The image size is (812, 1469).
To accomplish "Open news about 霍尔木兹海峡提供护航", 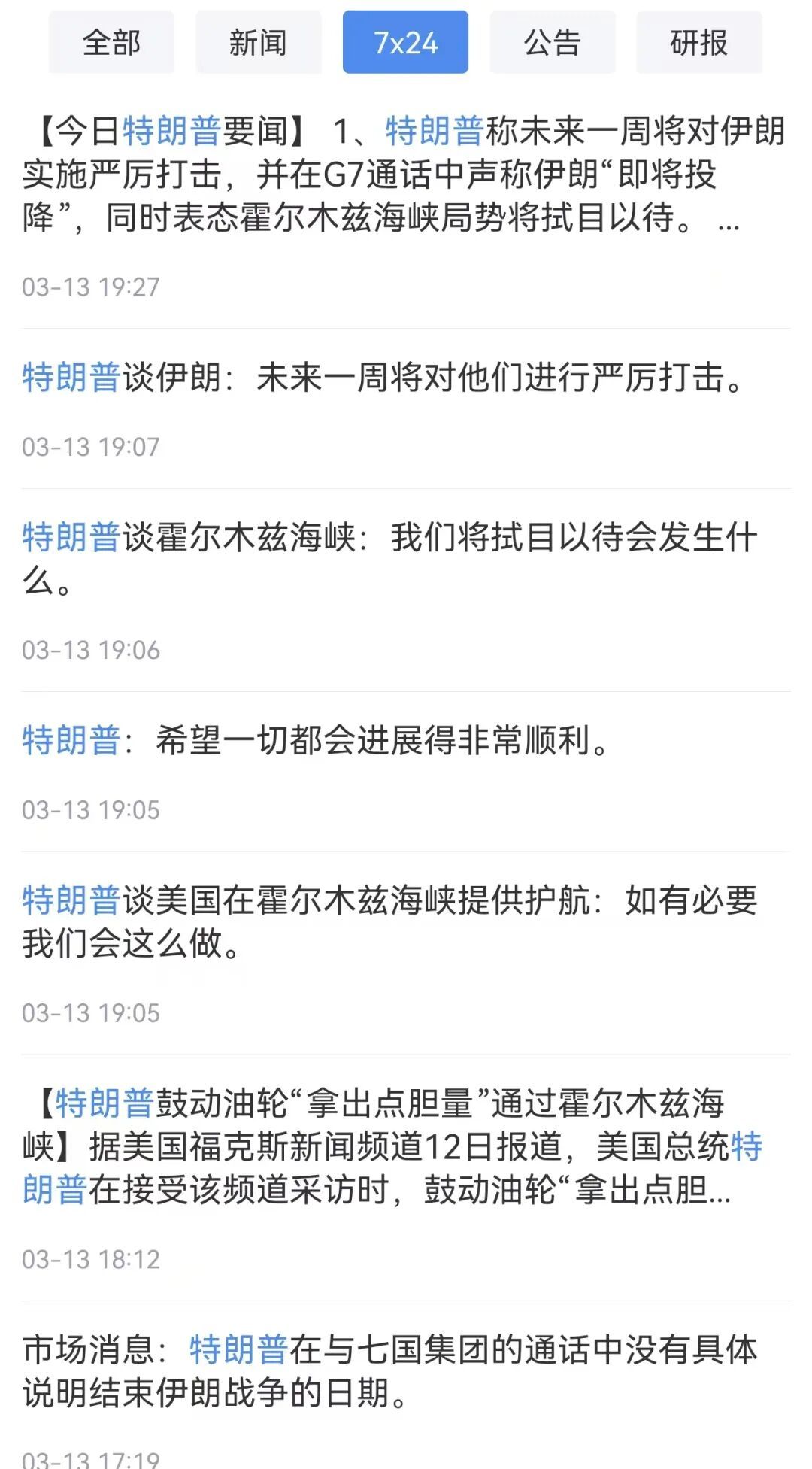I will tap(389, 921).
